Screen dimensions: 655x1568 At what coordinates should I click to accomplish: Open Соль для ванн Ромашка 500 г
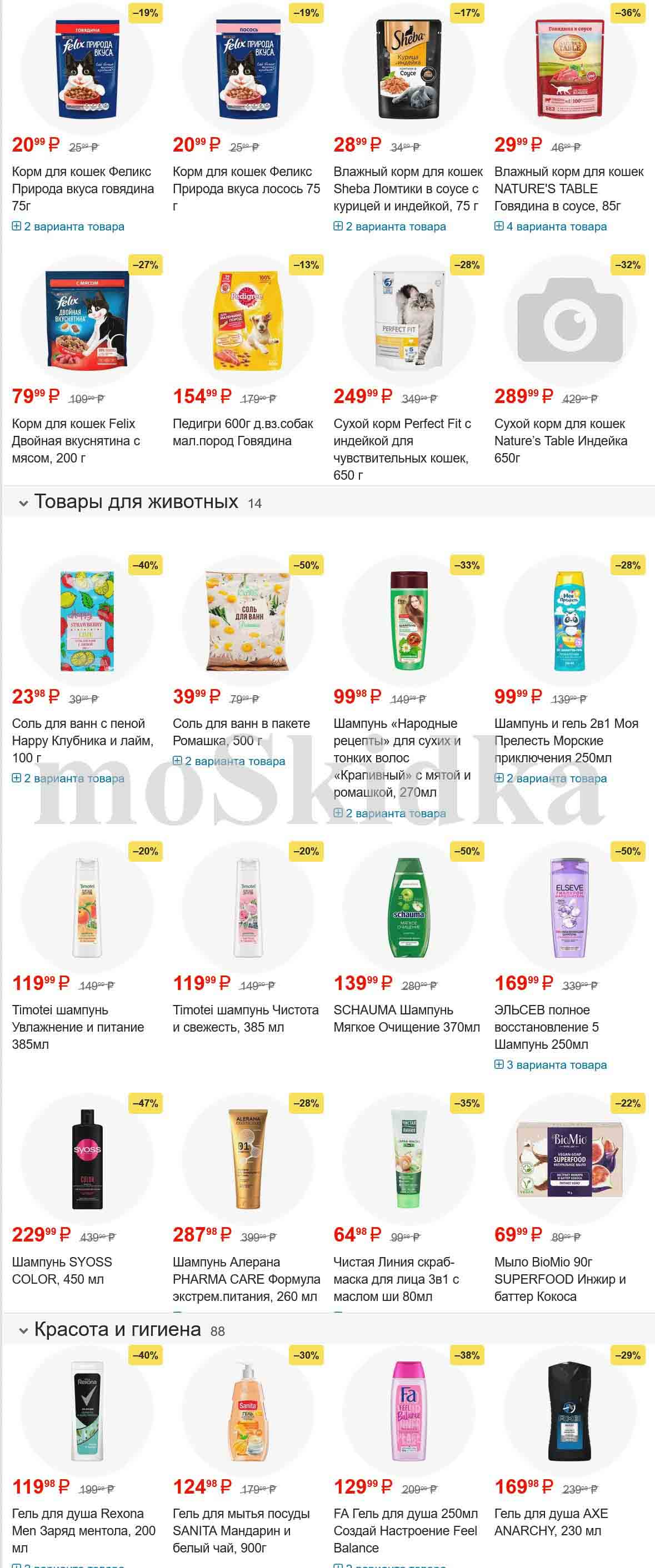(241, 732)
